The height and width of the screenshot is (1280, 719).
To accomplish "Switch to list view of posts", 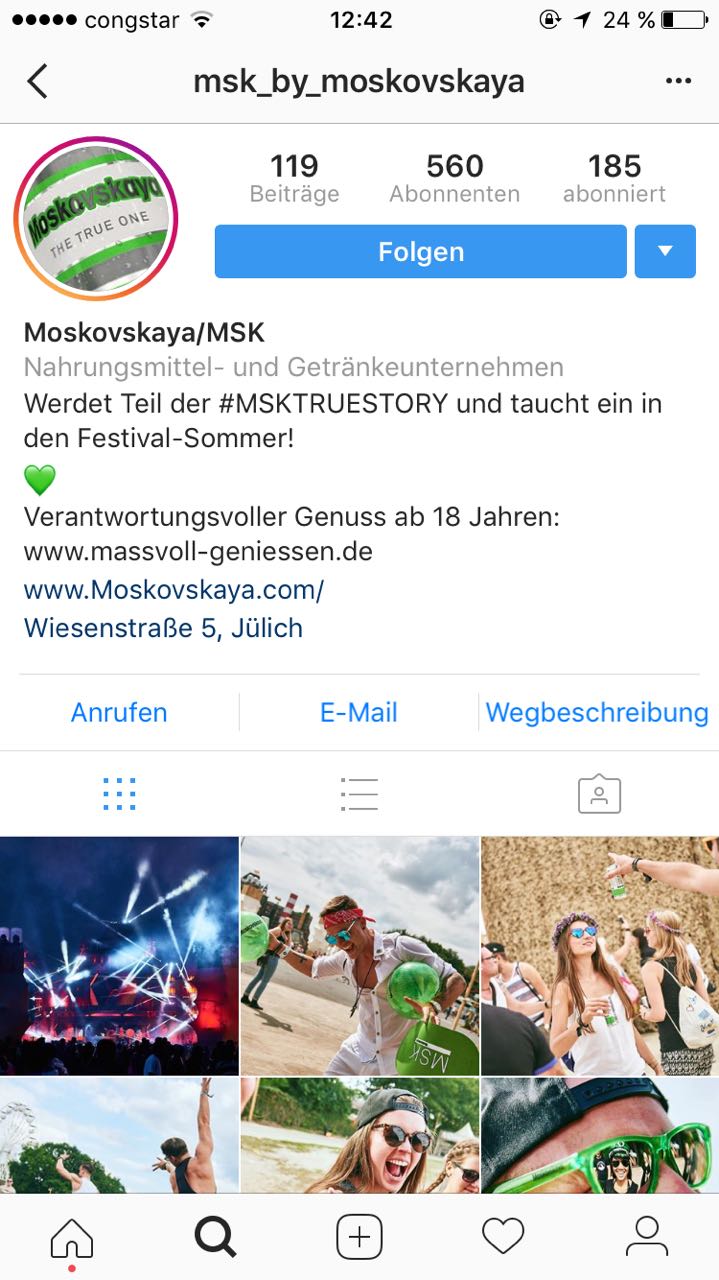I will 359,794.
